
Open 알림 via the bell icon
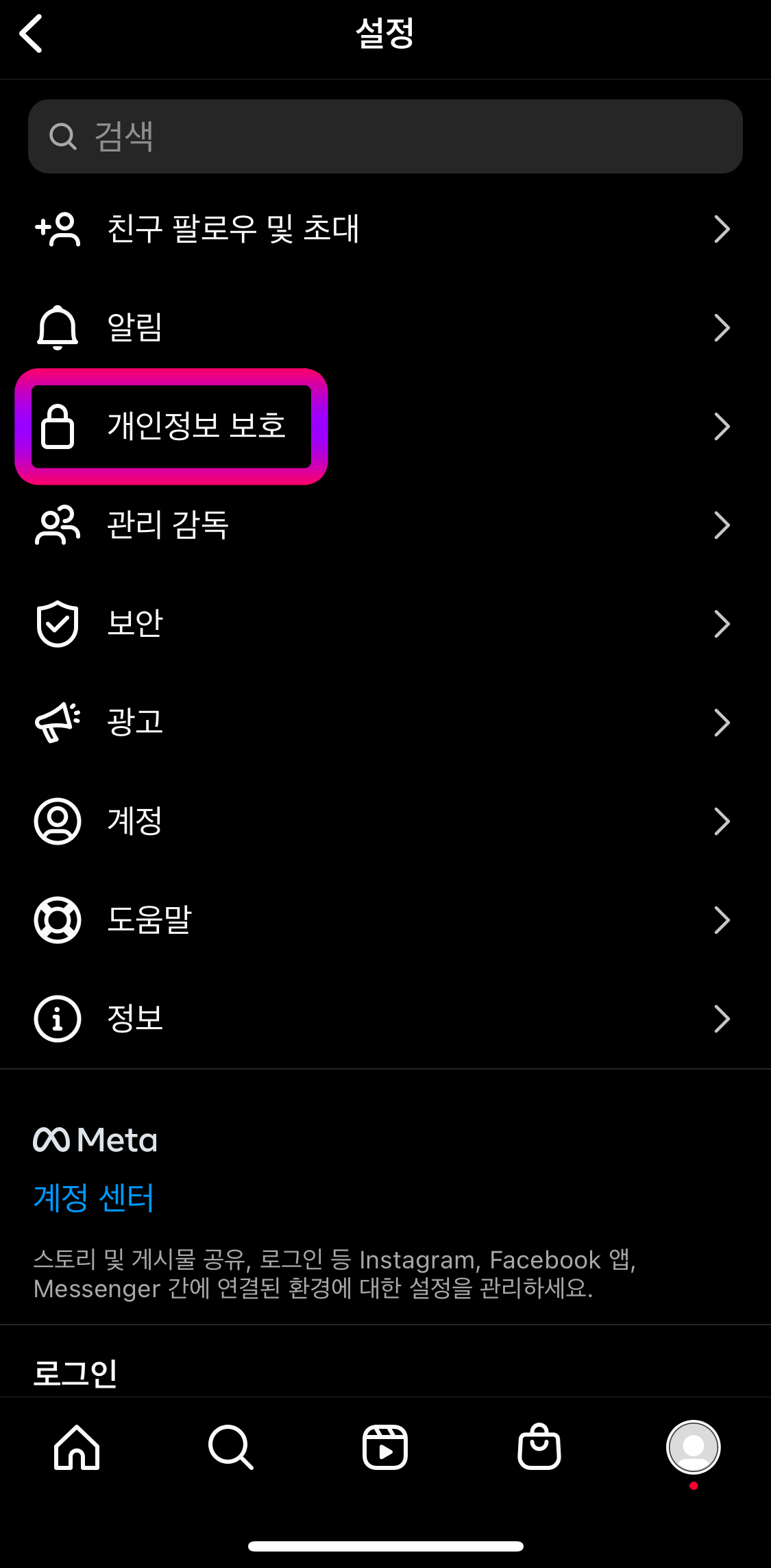(x=58, y=328)
